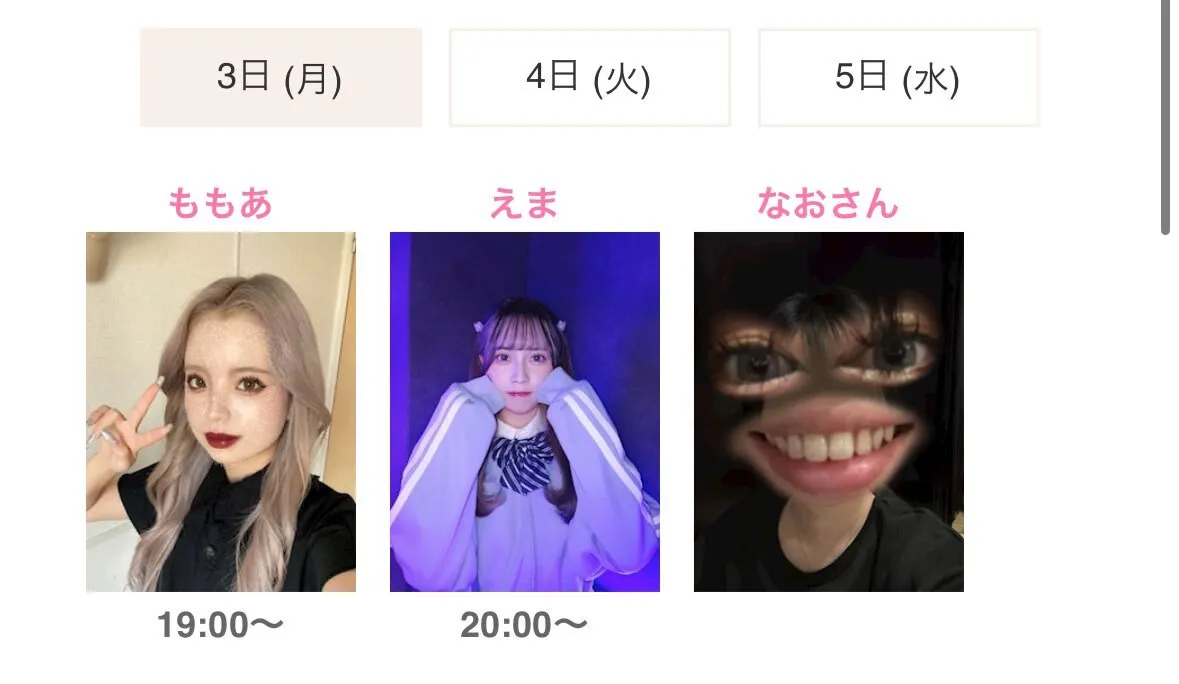Select the 3日 (月) date tab
Image resolution: width=1179 pixels, height=684 pixels.
coord(280,77)
